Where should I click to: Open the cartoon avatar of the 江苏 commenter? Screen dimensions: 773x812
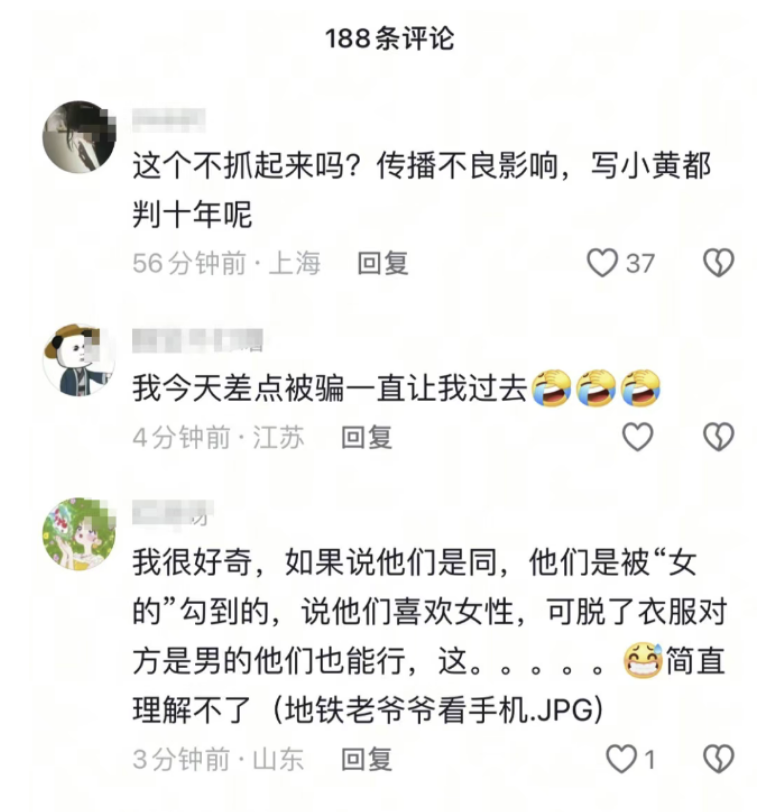point(79,360)
